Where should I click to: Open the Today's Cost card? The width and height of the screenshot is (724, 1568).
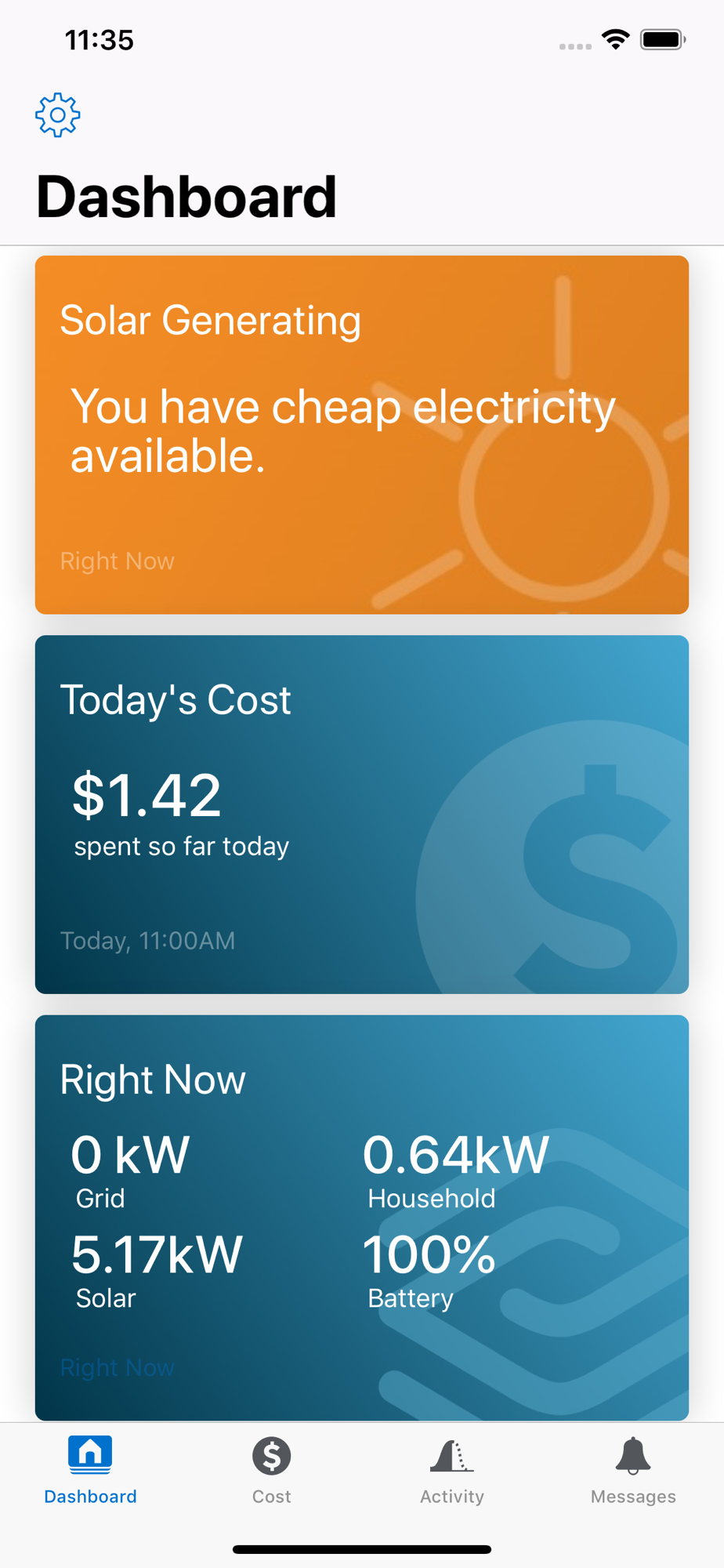(x=362, y=815)
